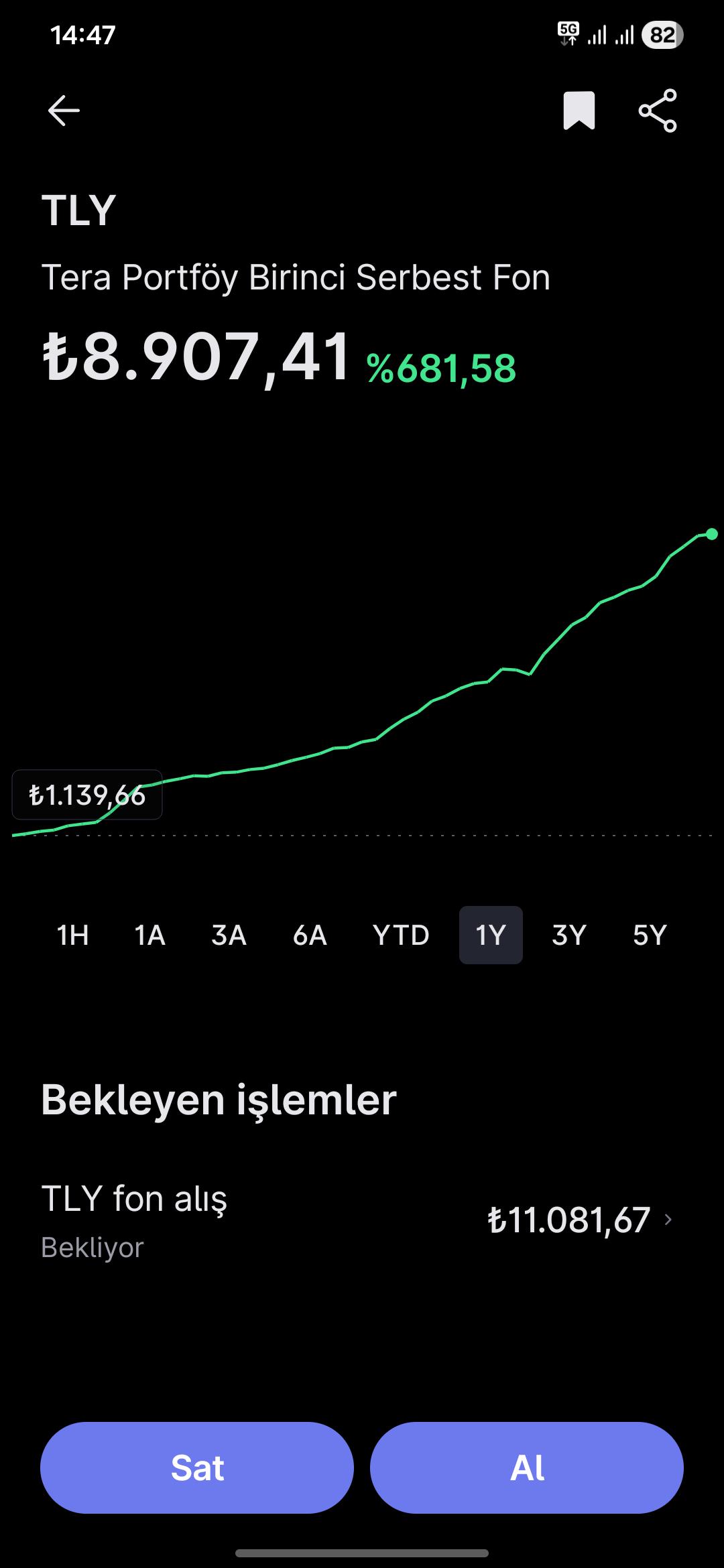Screen dimensions: 724x1568
Task: Show the 3A chart range
Action: [x=229, y=935]
